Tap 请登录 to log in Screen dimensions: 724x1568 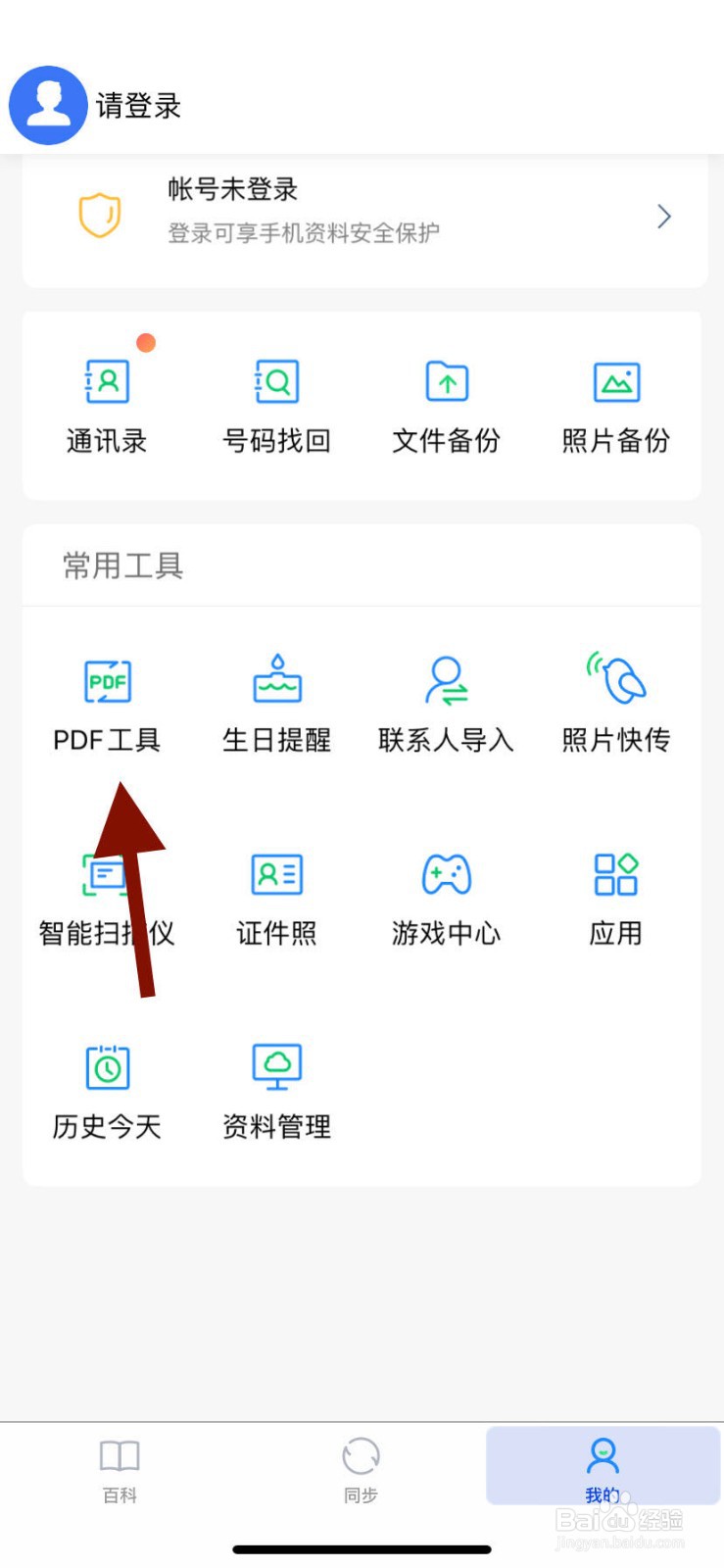coord(140,105)
